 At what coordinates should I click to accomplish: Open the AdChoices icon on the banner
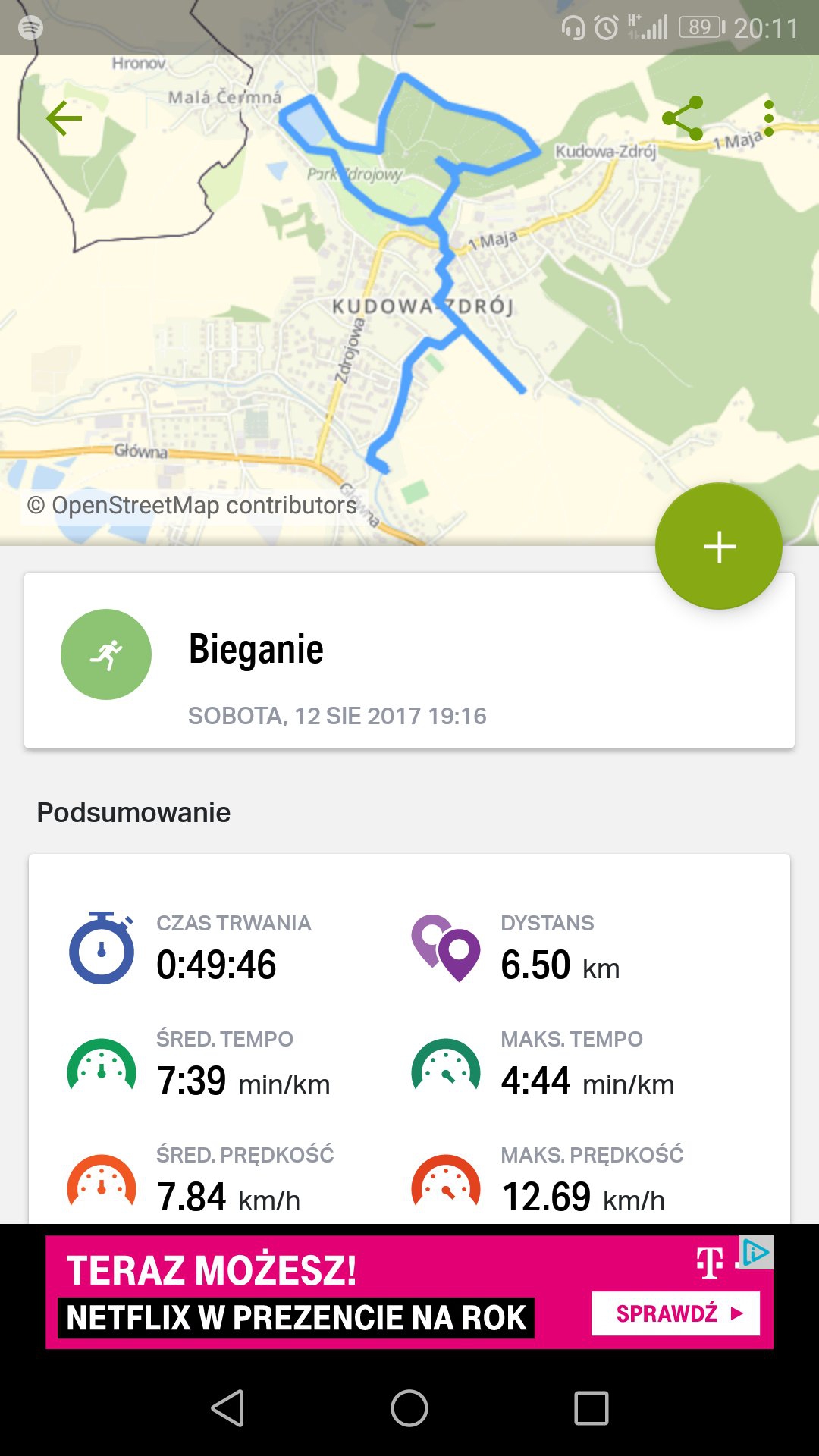(756, 1253)
